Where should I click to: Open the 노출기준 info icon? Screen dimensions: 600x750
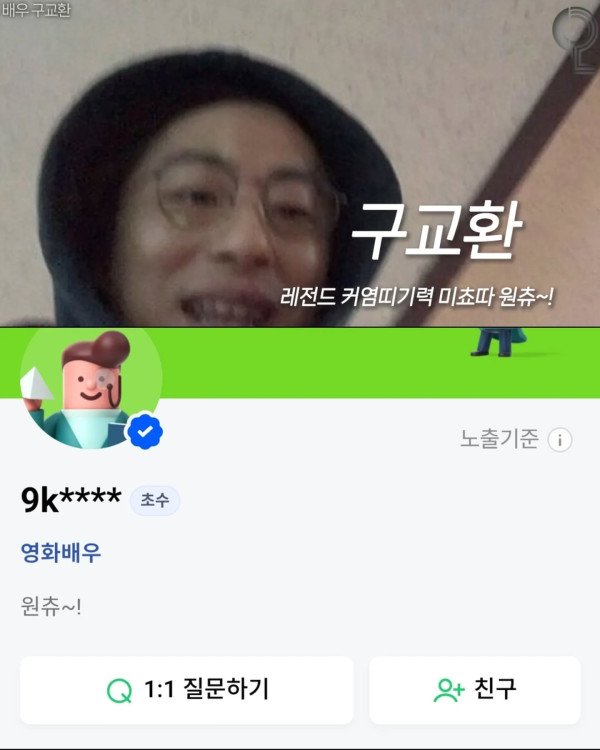click(561, 439)
